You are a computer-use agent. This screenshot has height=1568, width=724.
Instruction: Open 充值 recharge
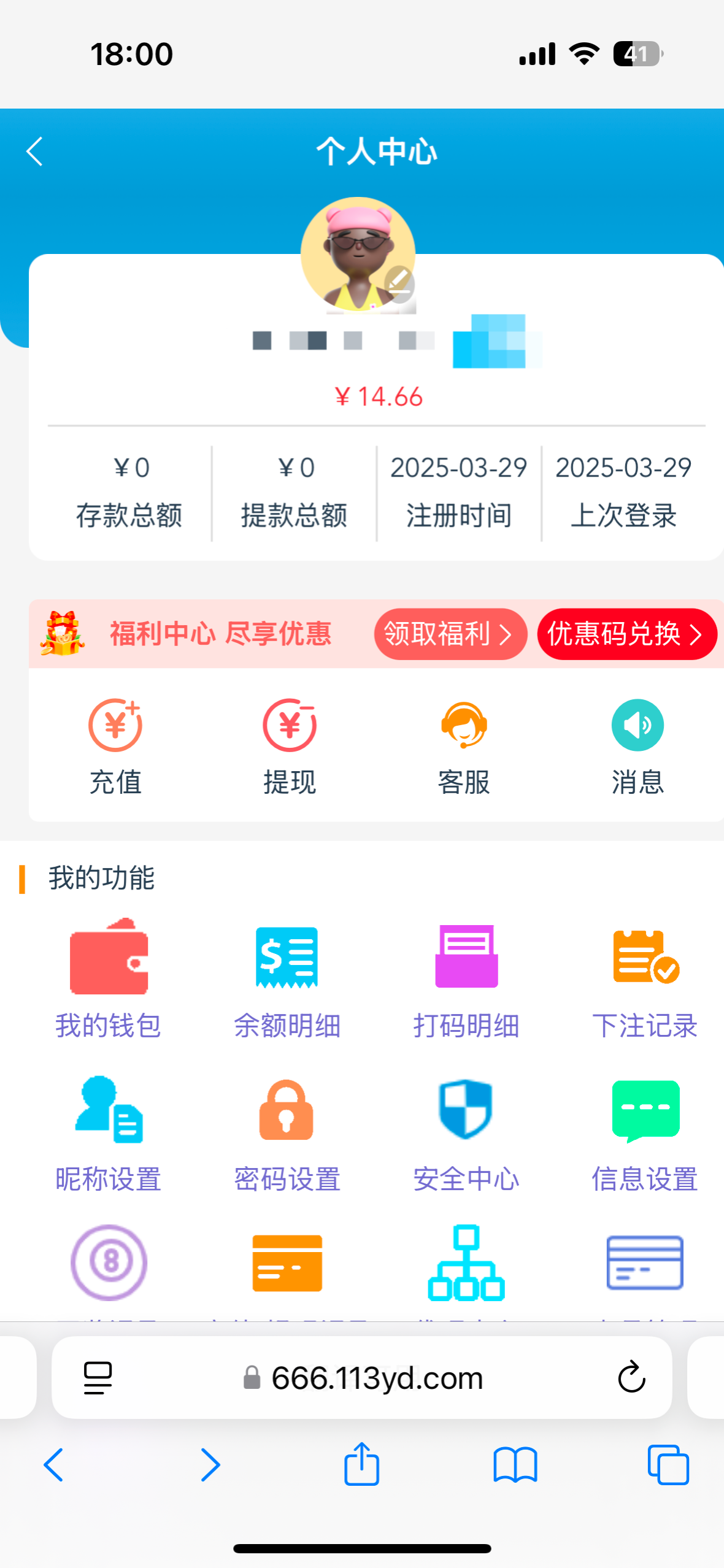[x=115, y=745]
